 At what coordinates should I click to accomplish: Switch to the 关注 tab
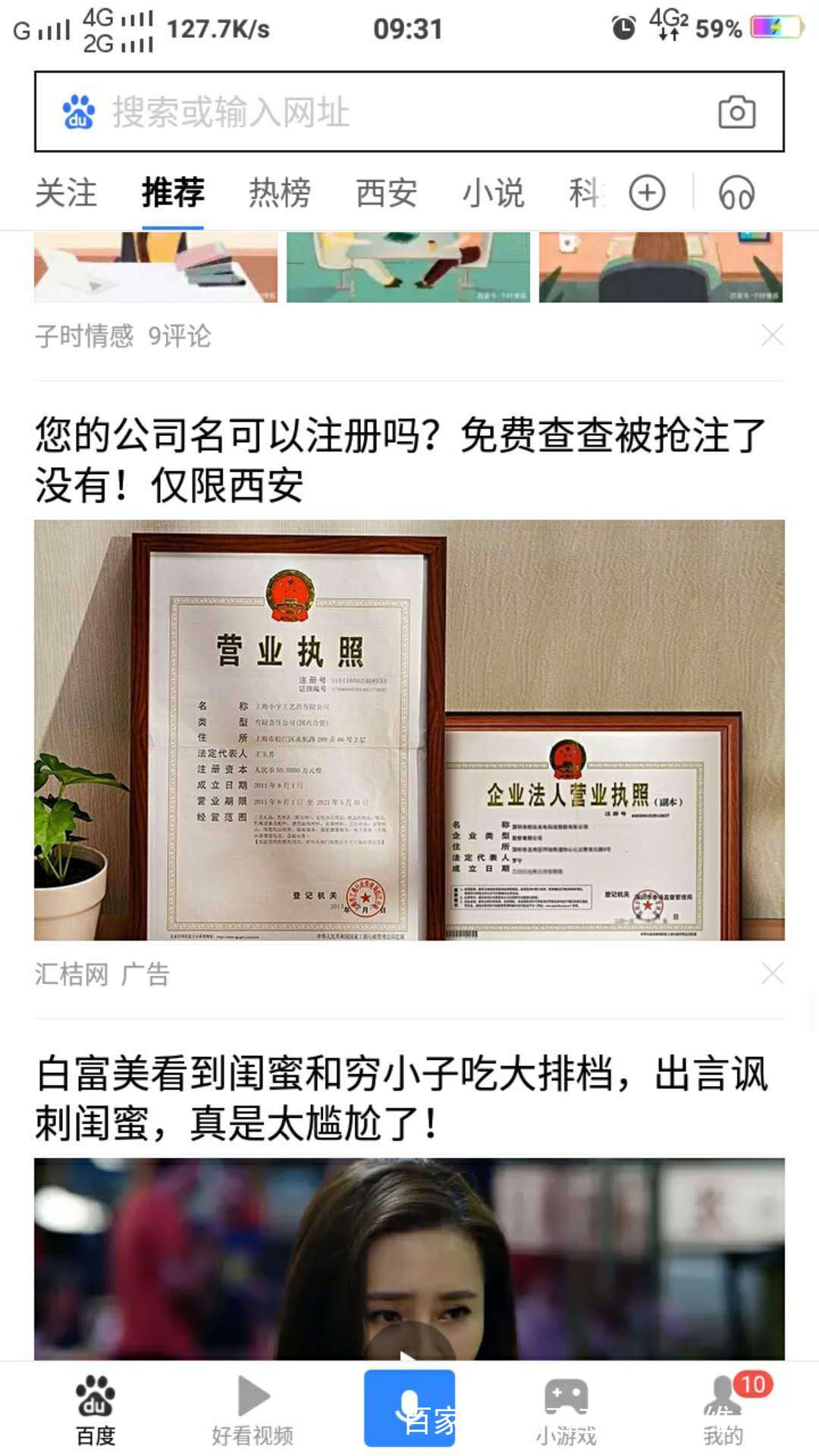[66, 193]
